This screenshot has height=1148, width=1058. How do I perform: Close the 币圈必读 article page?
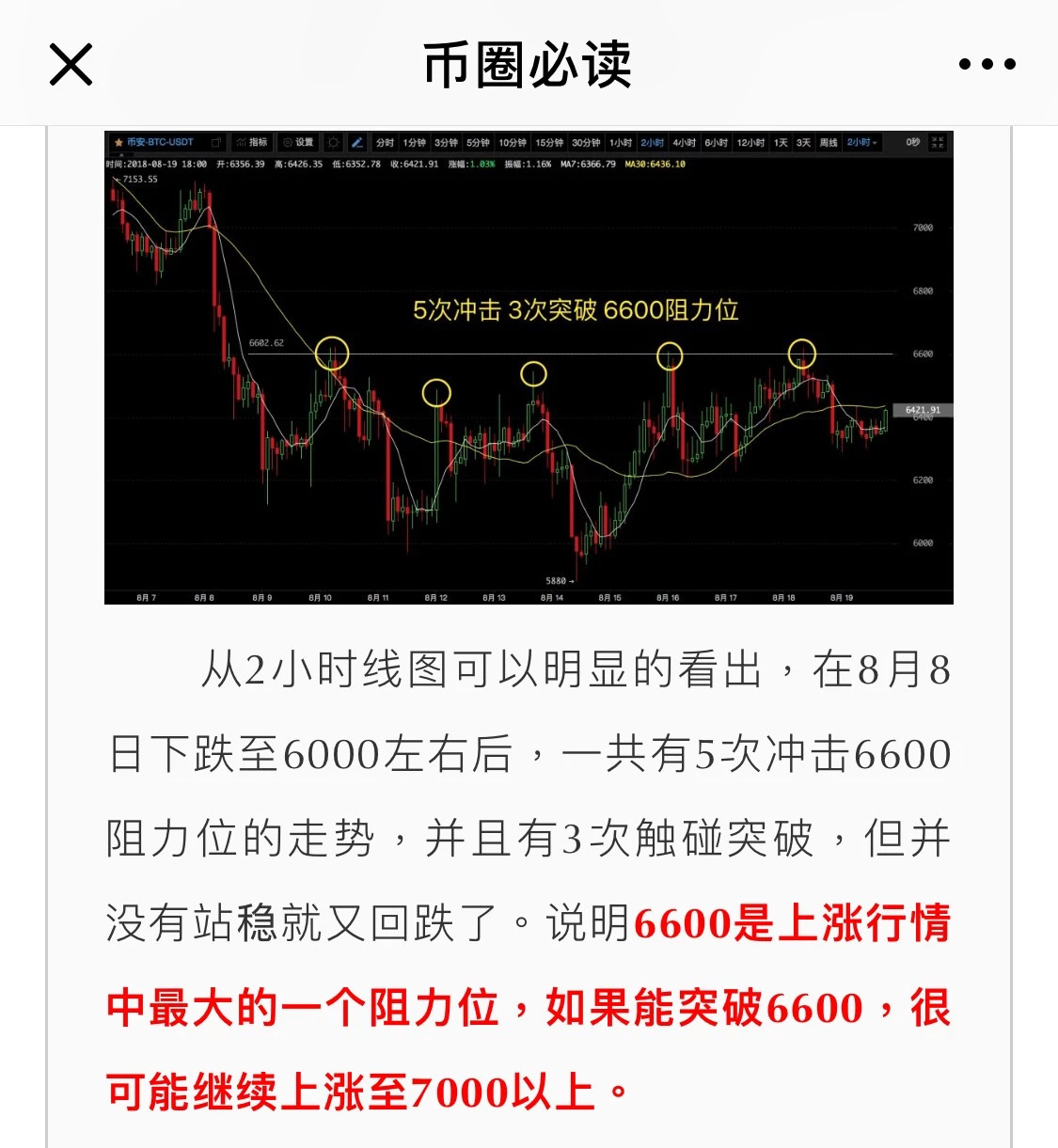[x=71, y=64]
